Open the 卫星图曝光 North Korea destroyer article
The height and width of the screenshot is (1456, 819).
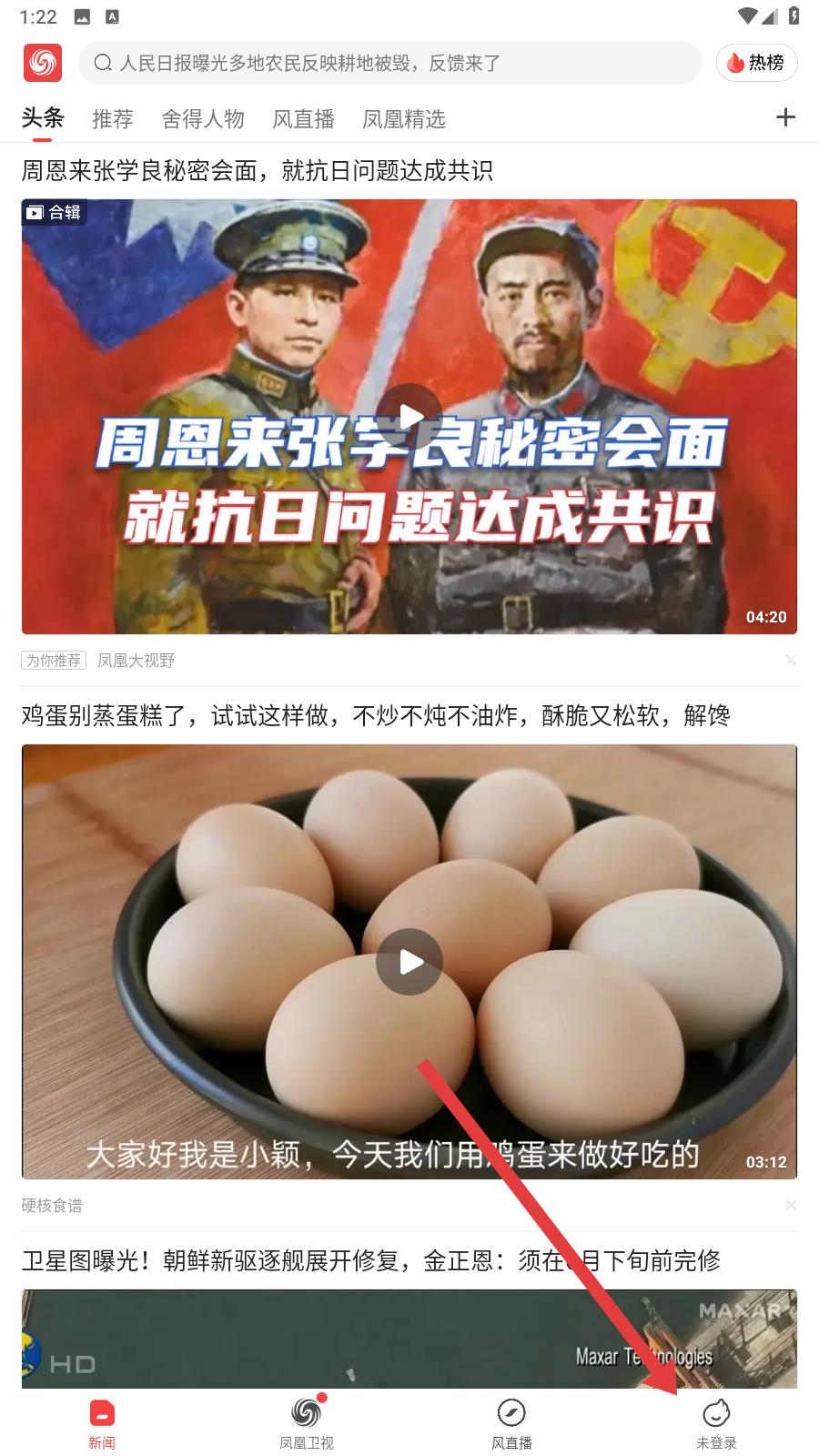pos(371,1260)
